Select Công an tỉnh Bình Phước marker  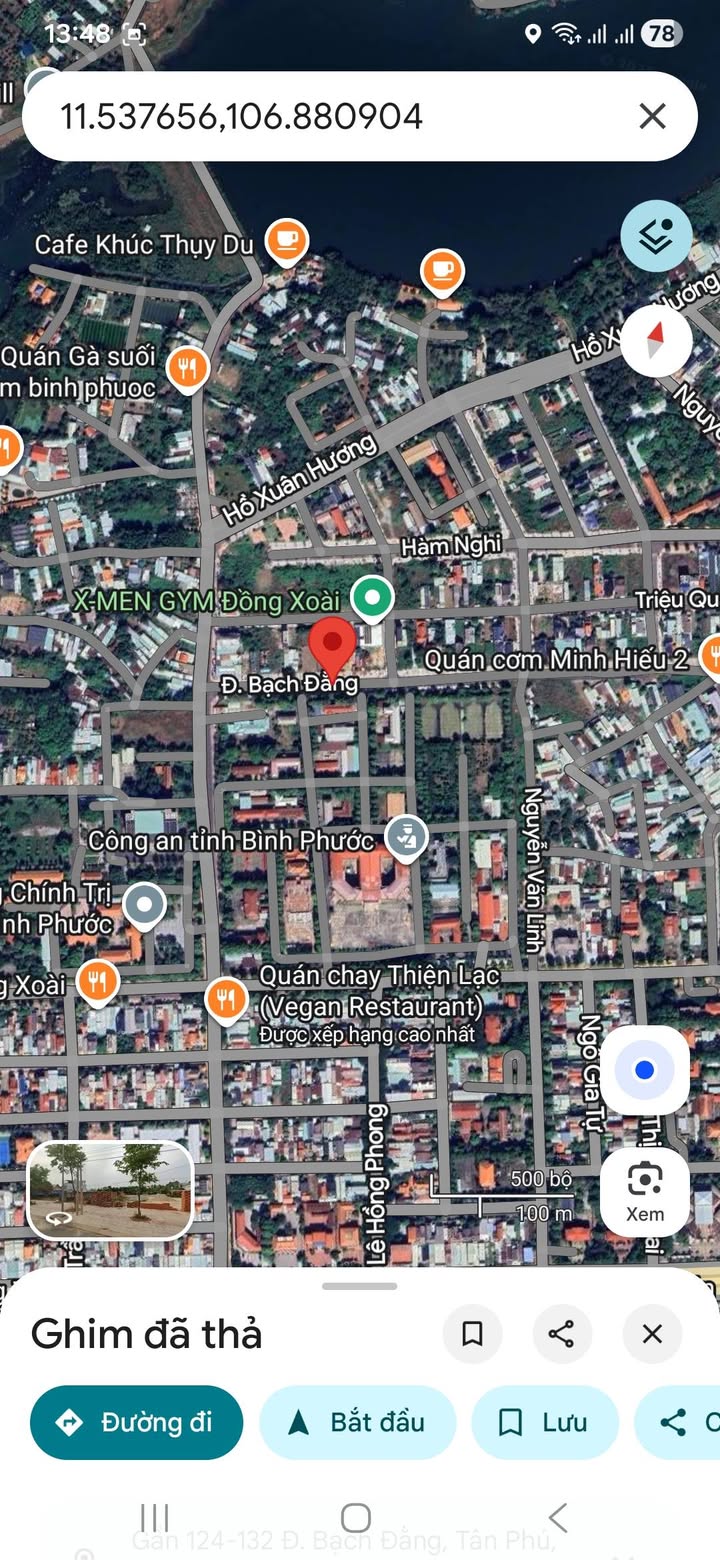pyautogui.click(x=406, y=838)
